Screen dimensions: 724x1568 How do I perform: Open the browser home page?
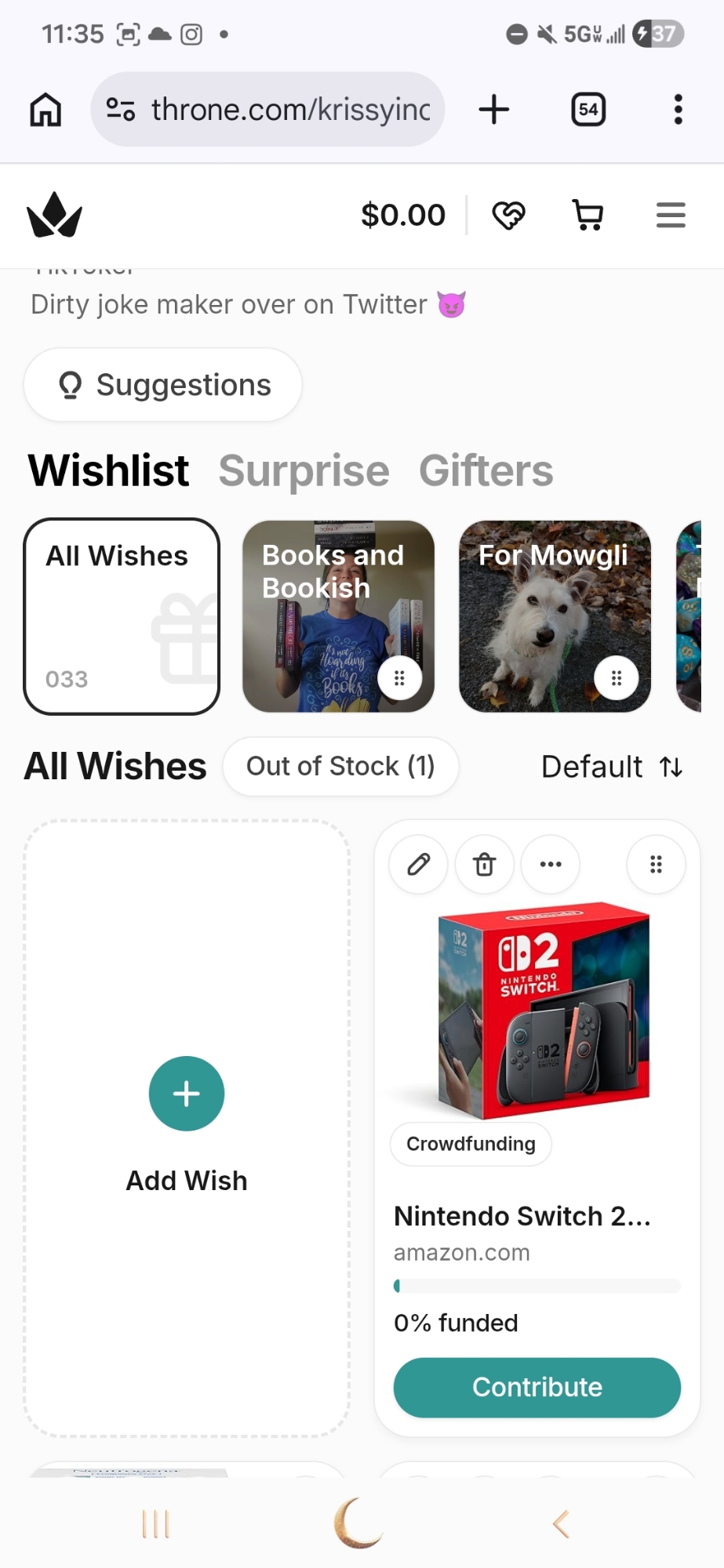pyautogui.click(x=45, y=110)
